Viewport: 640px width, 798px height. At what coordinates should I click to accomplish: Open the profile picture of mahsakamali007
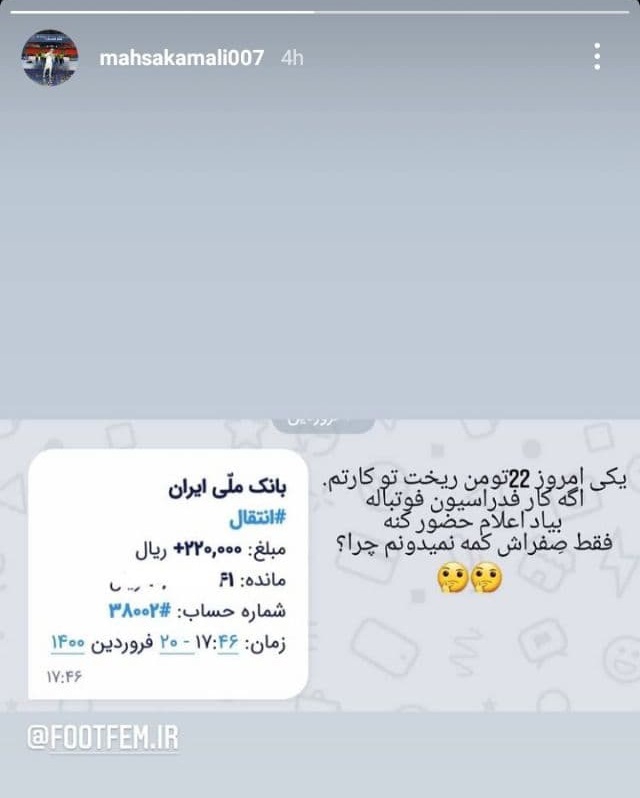50,57
